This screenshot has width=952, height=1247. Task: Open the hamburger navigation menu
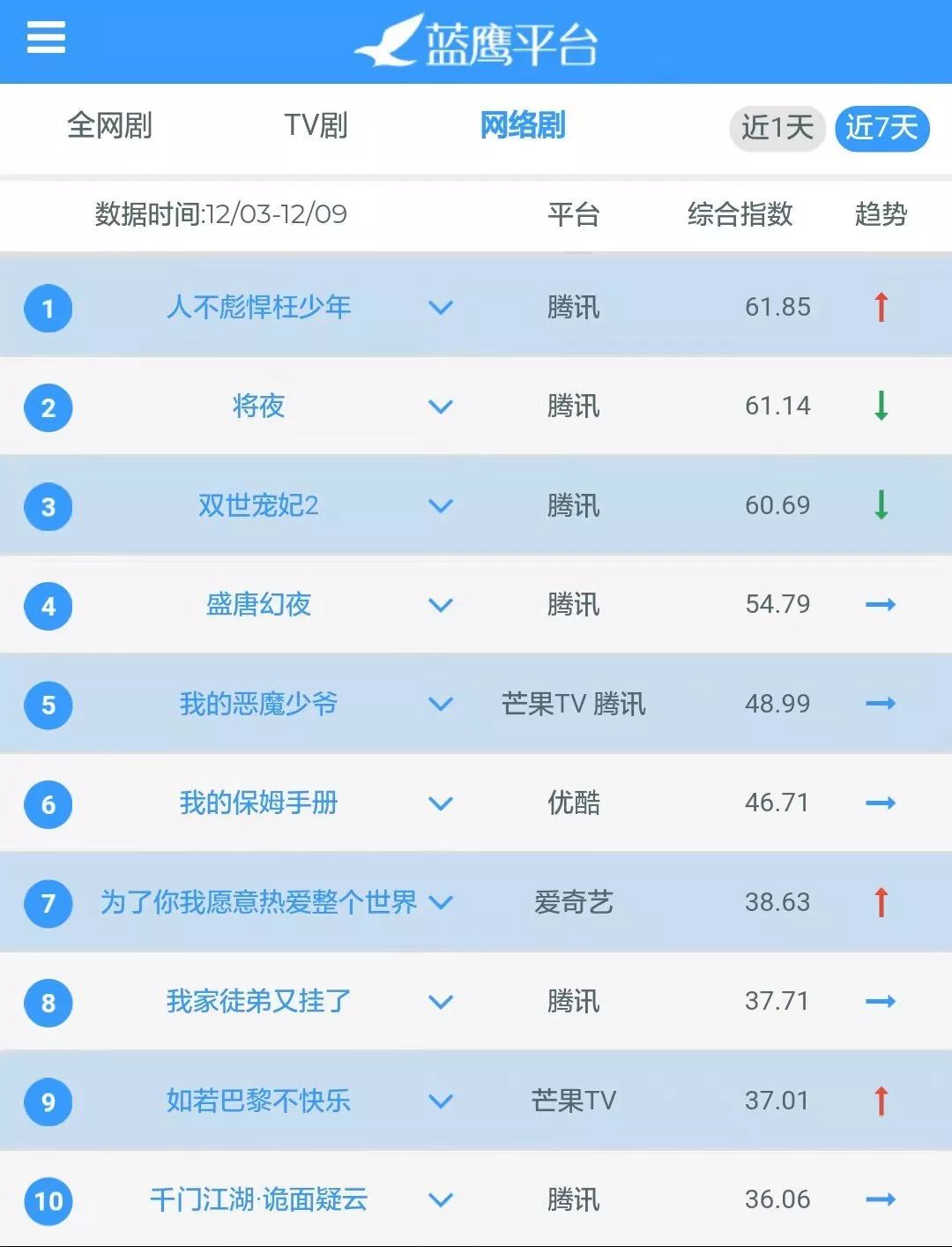46,40
